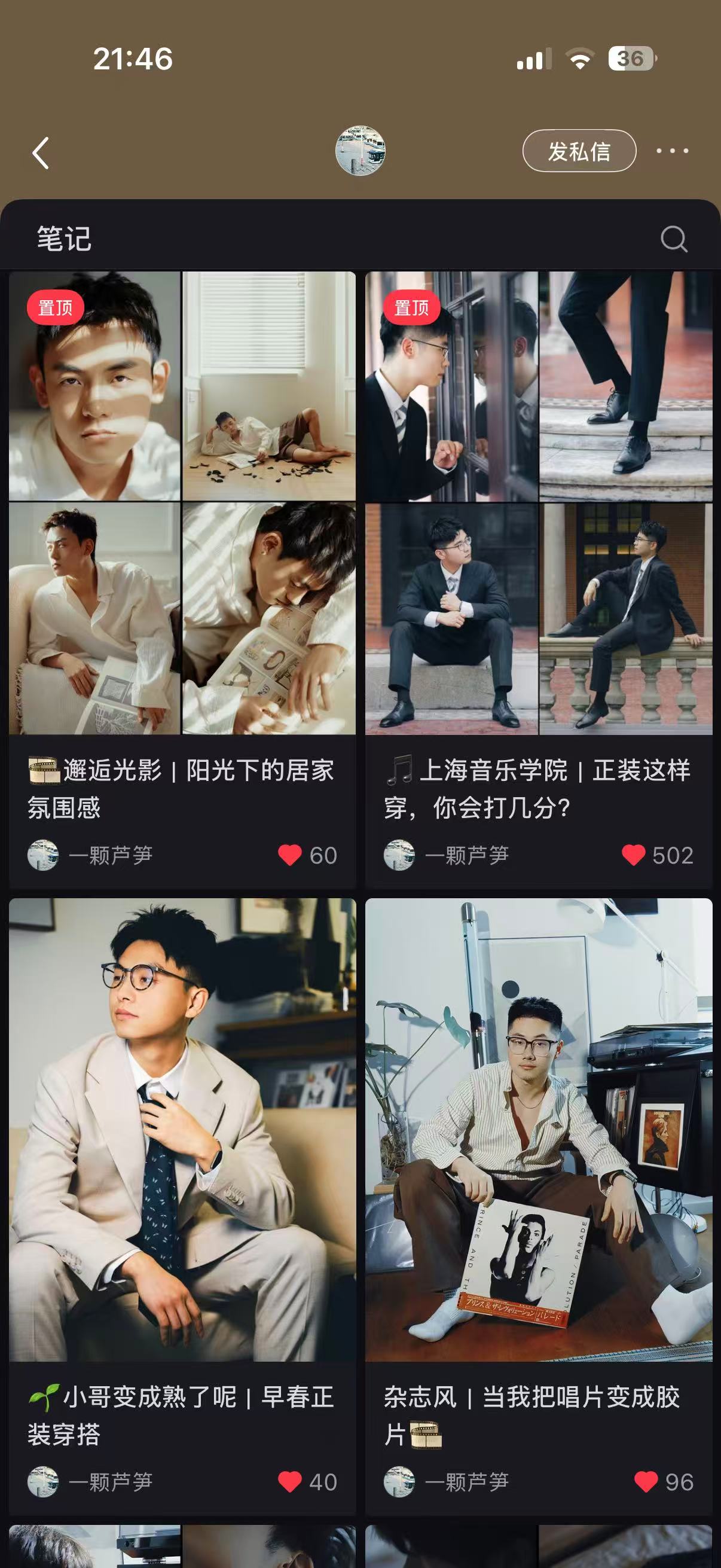Like the 杂志风 note with 96 likes

click(646, 1481)
